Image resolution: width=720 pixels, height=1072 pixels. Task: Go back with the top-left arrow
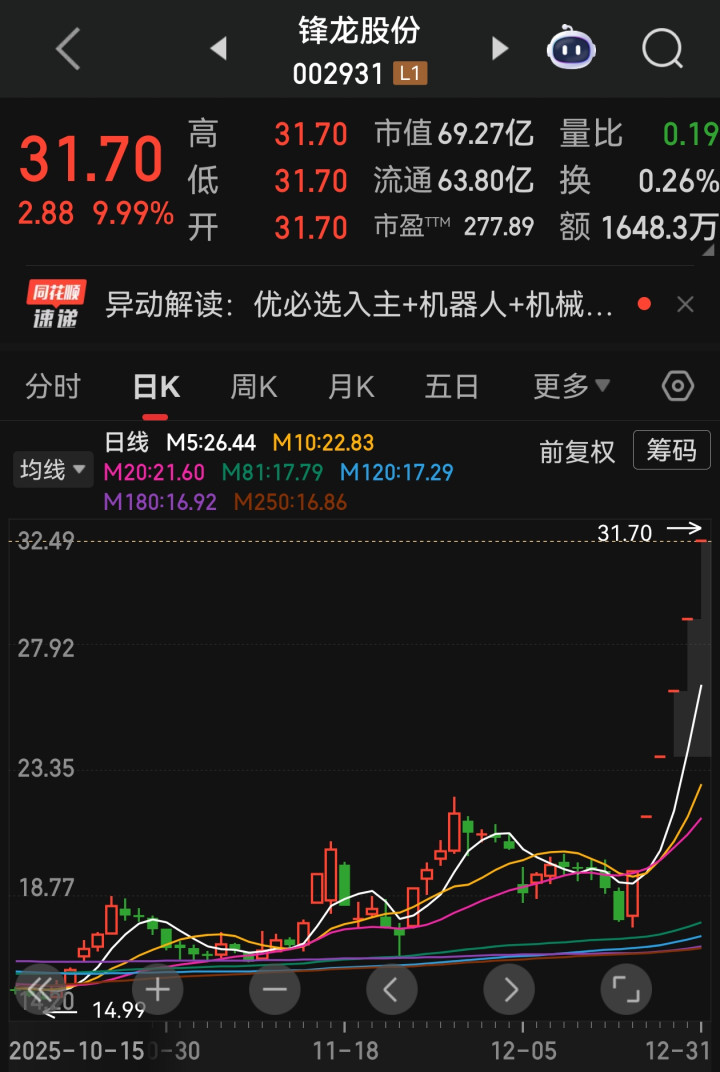coord(68,48)
